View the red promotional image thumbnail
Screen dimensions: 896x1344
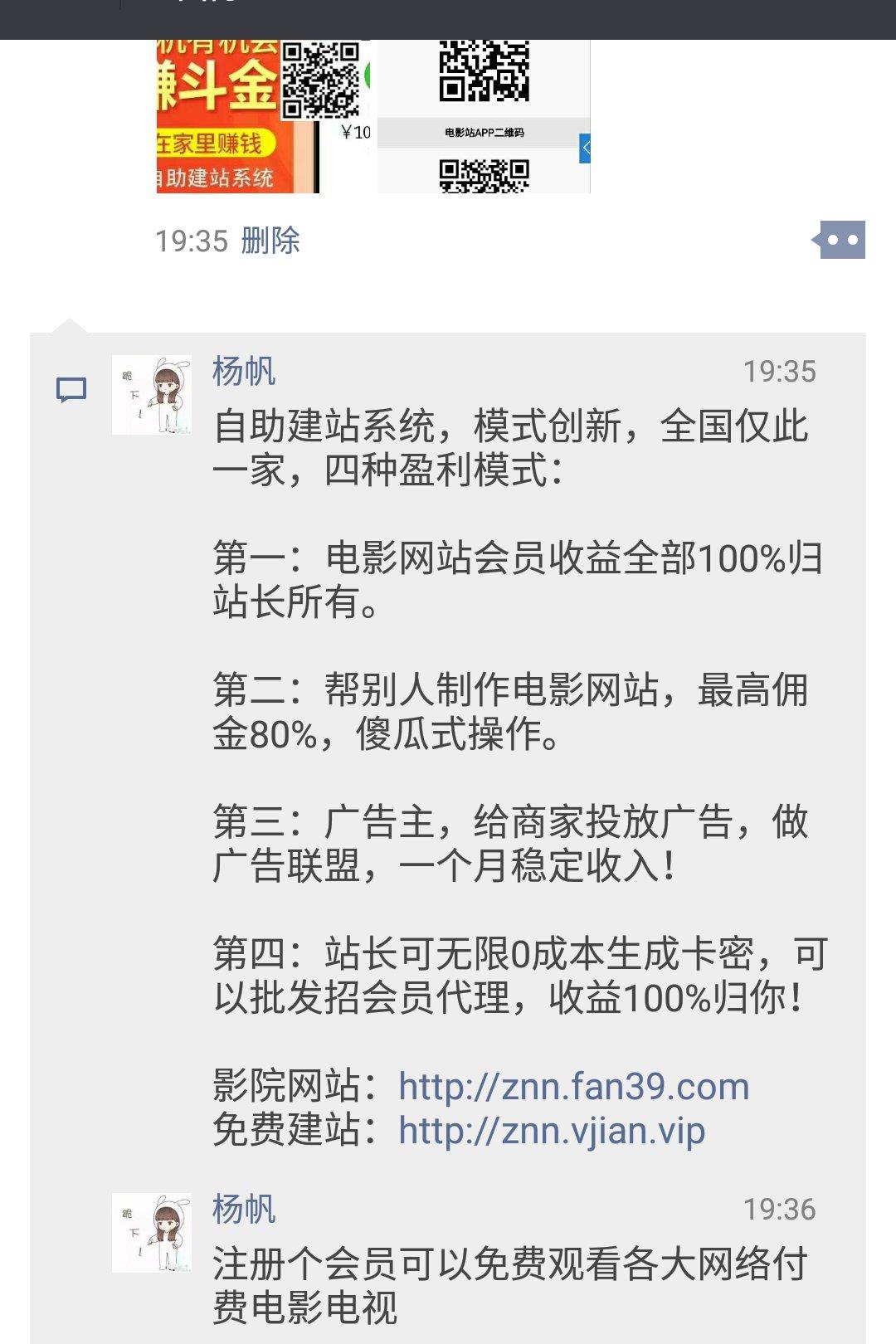click(x=263, y=117)
